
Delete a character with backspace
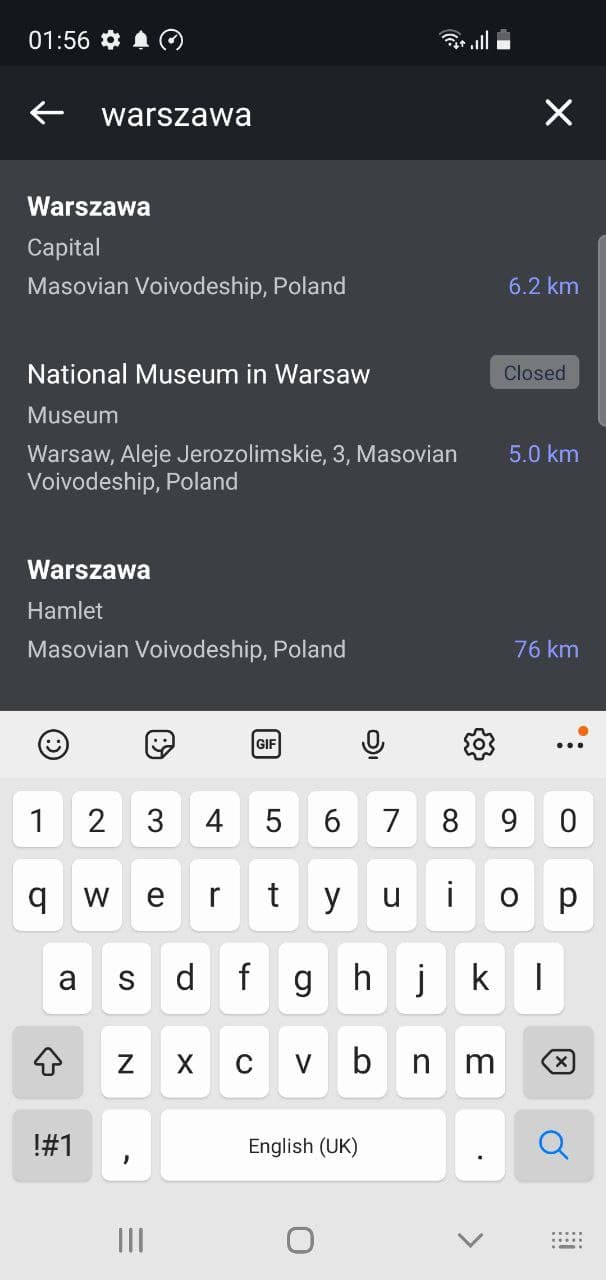pos(557,1062)
